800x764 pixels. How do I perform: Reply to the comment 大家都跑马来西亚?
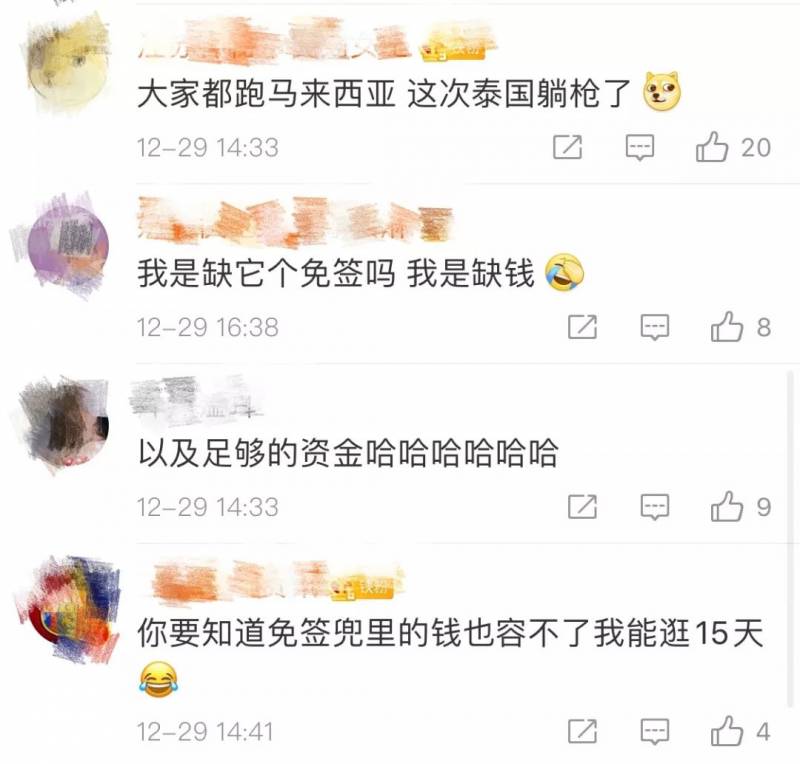[639, 148]
